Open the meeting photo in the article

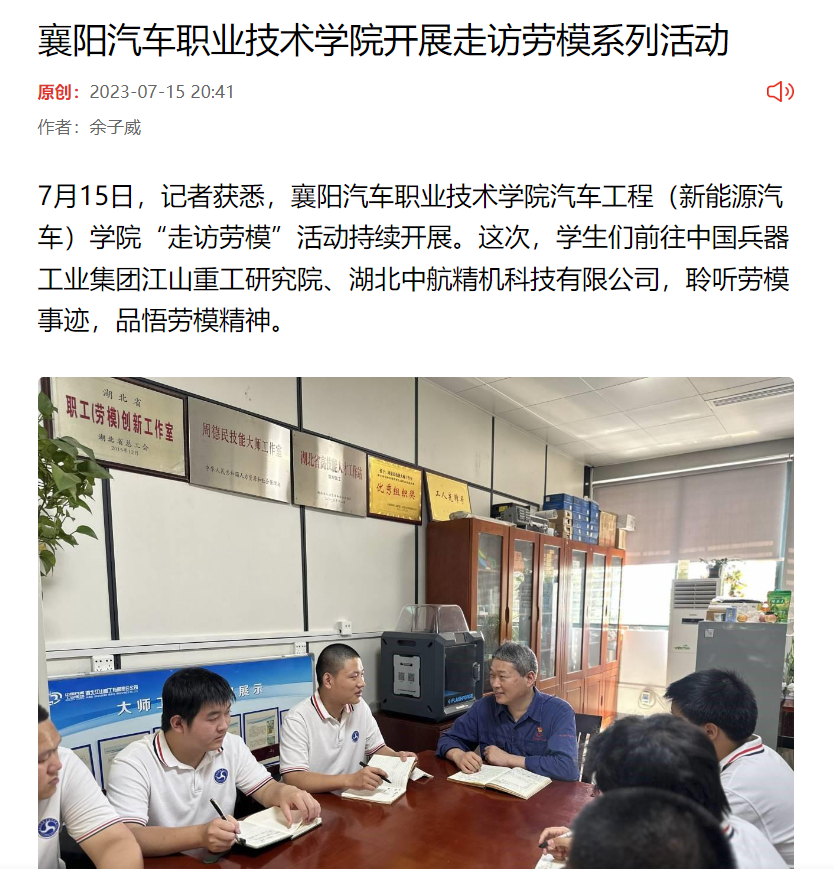click(x=416, y=622)
